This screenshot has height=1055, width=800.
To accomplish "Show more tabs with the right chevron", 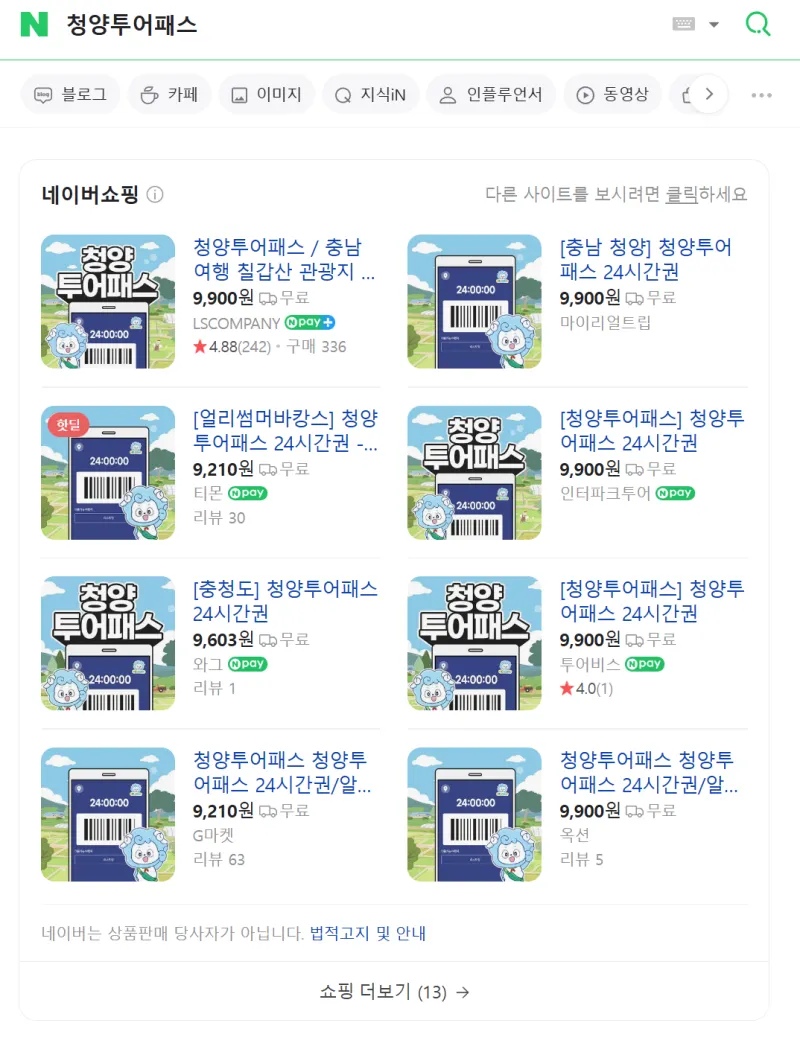I will pos(709,95).
